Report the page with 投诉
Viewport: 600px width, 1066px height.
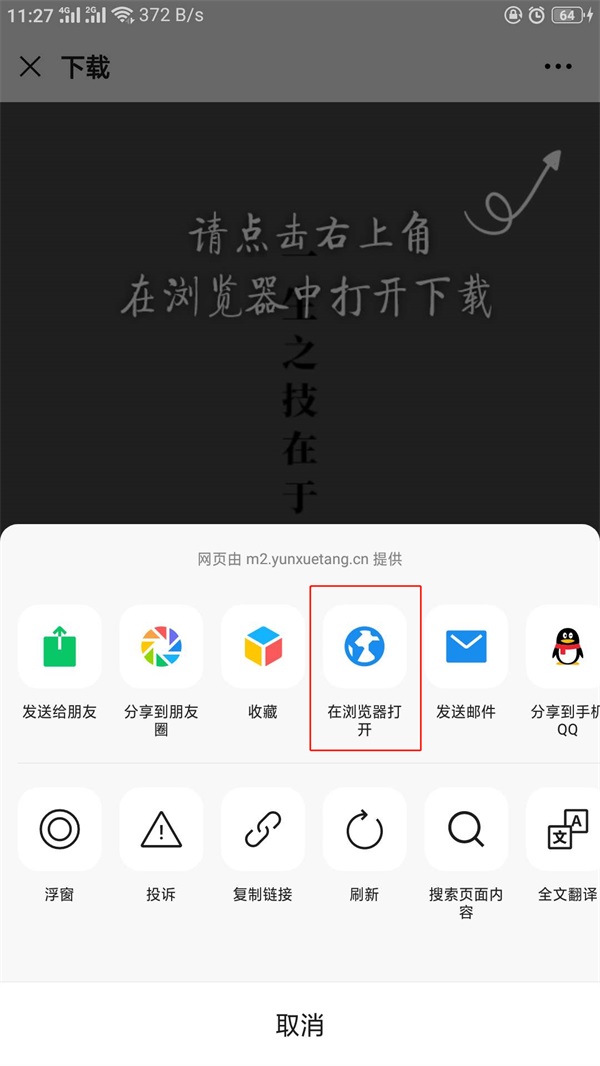pos(161,829)
